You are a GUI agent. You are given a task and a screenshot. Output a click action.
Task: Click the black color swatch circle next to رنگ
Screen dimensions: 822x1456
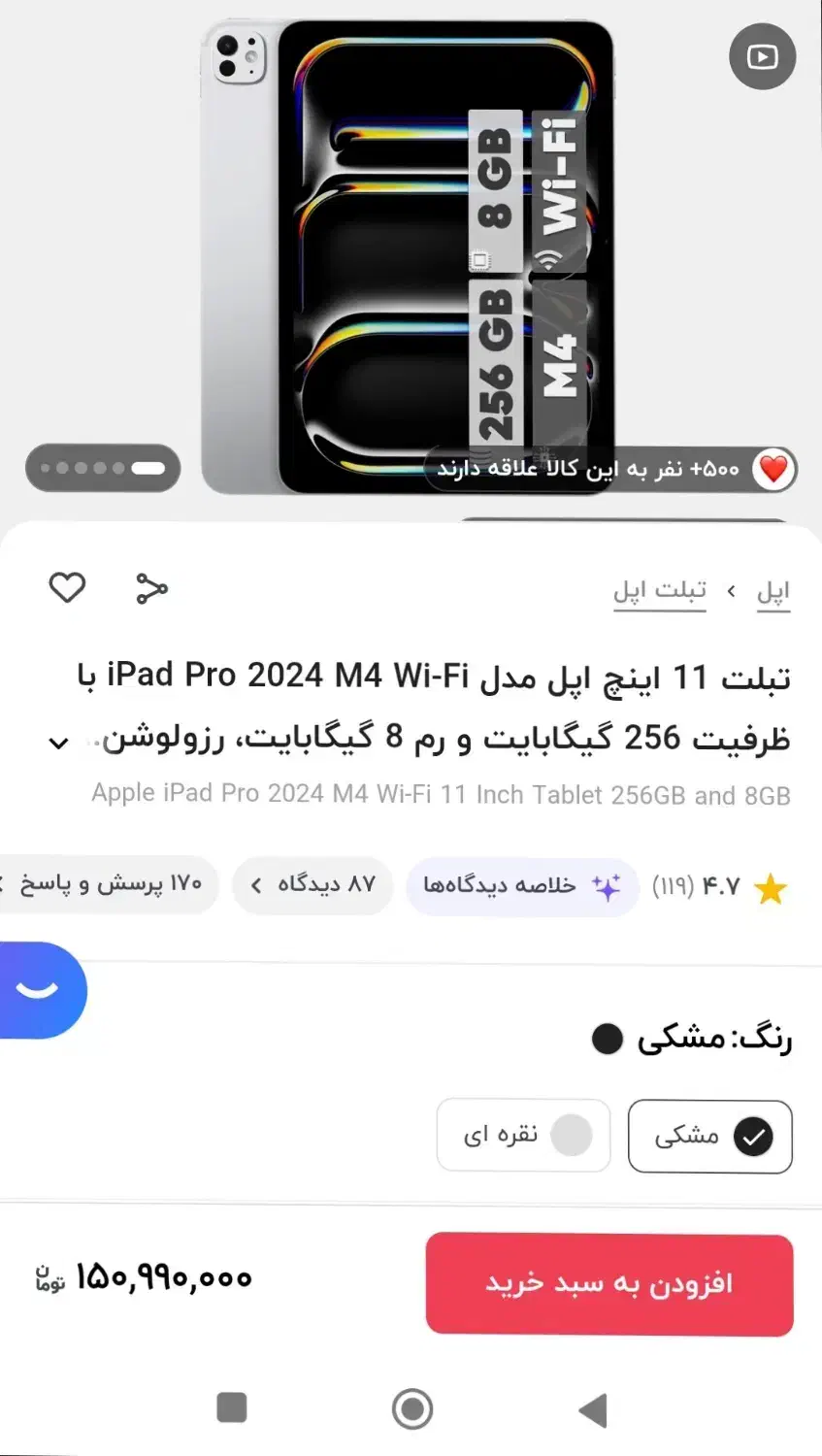click(607, 1039)
